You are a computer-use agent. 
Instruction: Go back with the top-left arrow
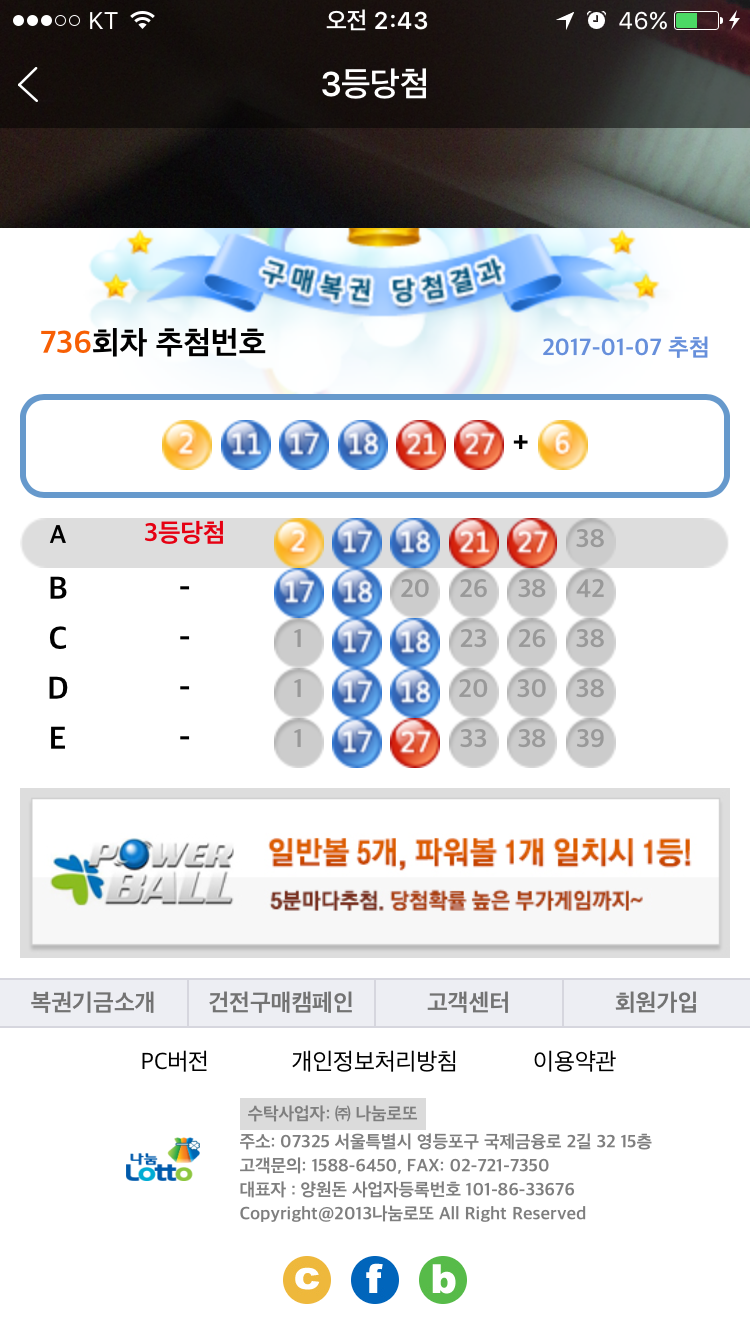coord(29,85)
